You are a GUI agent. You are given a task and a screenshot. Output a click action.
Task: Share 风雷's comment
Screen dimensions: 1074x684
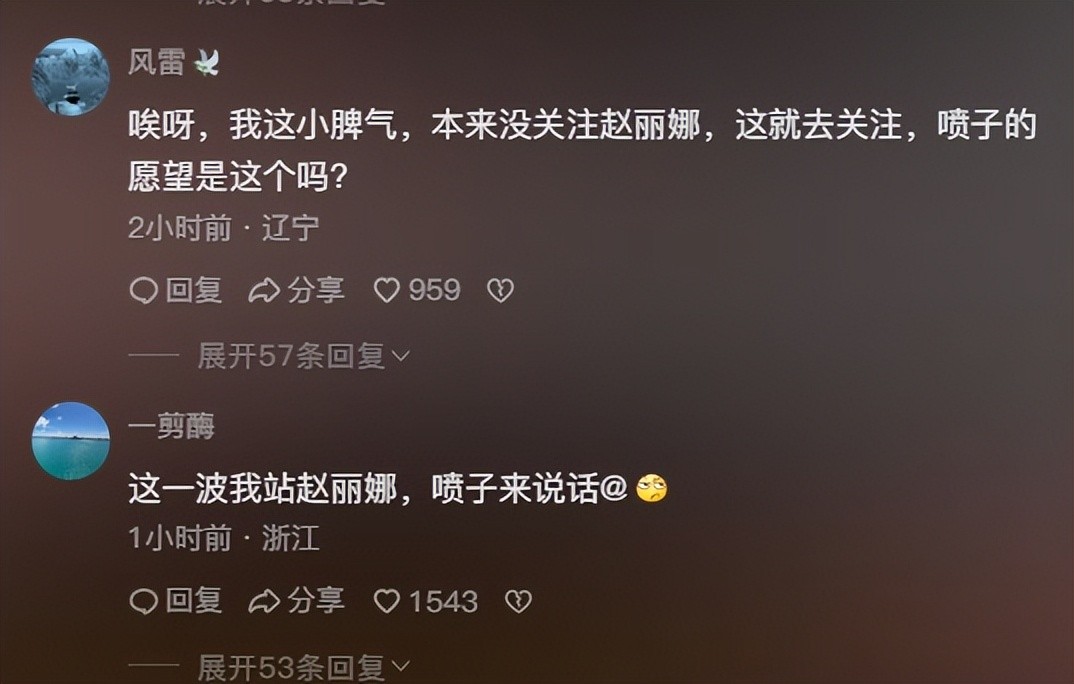[x=296, y=290]
